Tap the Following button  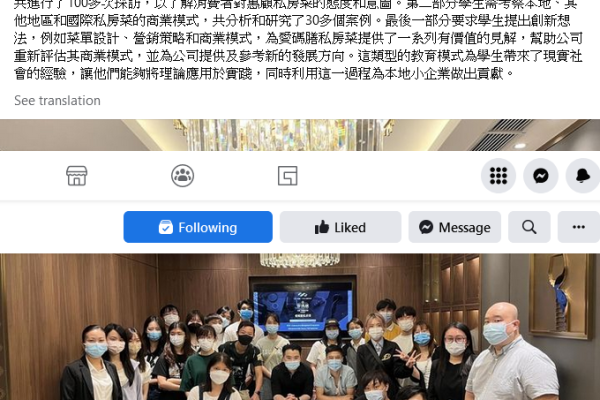tap(198, 227)
